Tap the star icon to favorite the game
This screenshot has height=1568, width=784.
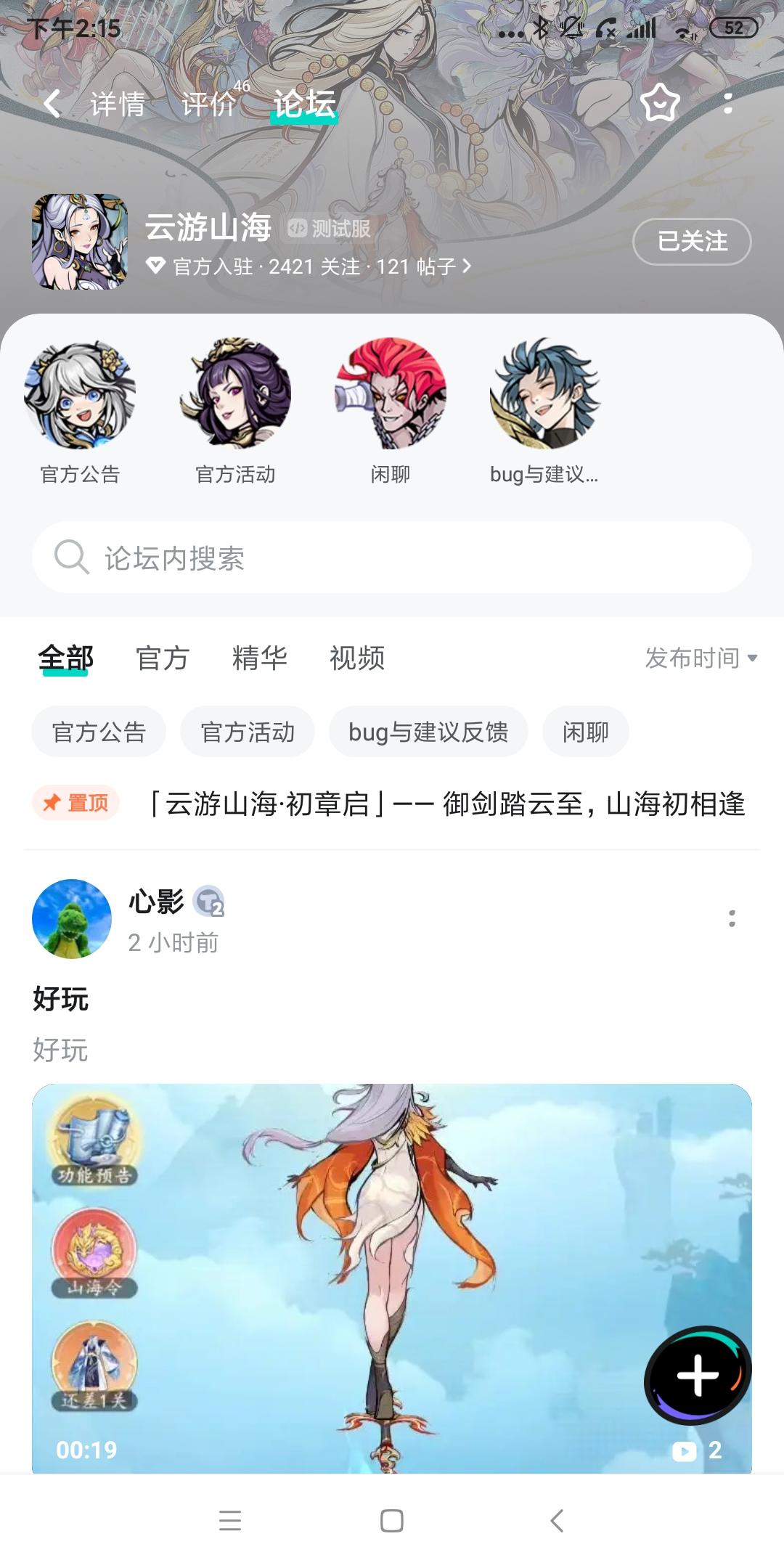[659, 105]
